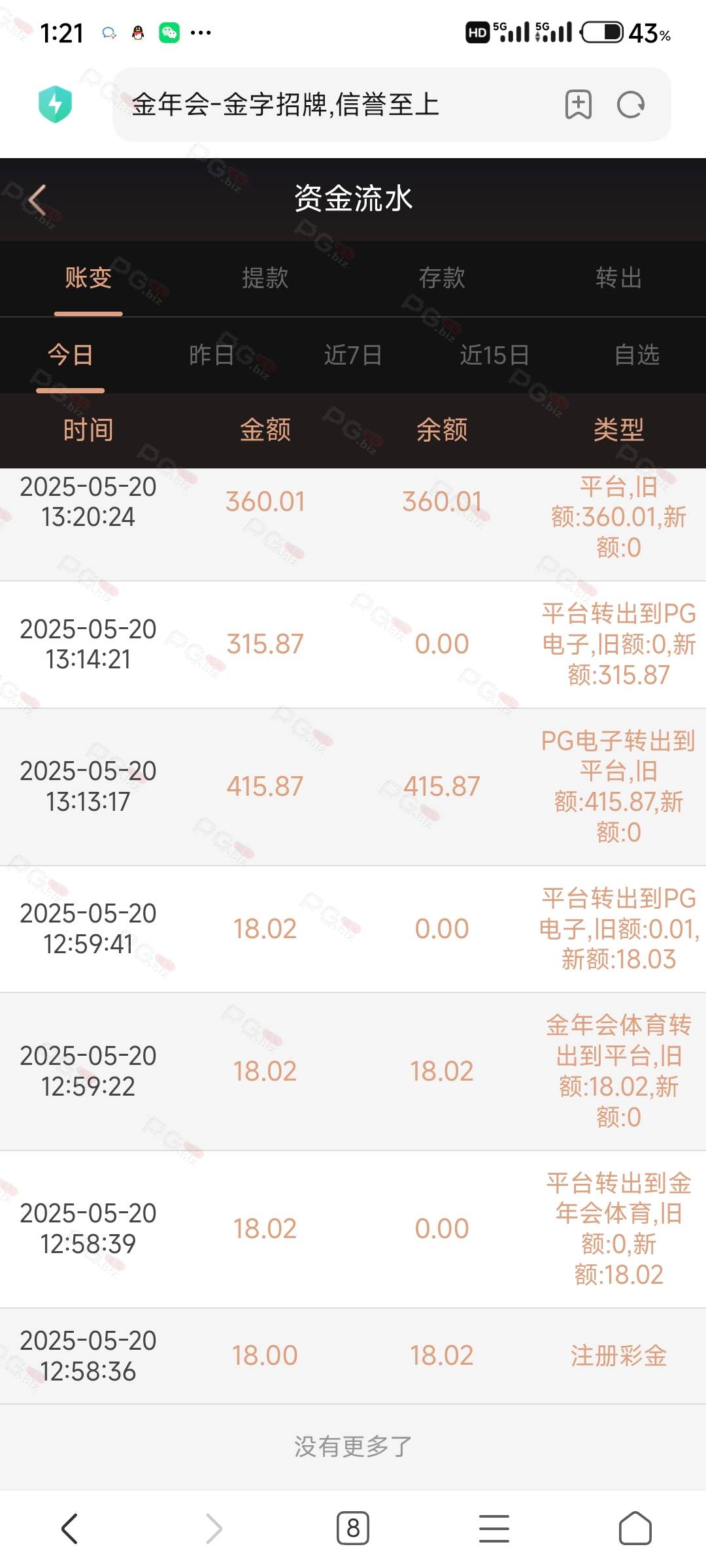Open the browser hamburger menu
Screen dimensions: 706x1568
(x=494, y=1529)
